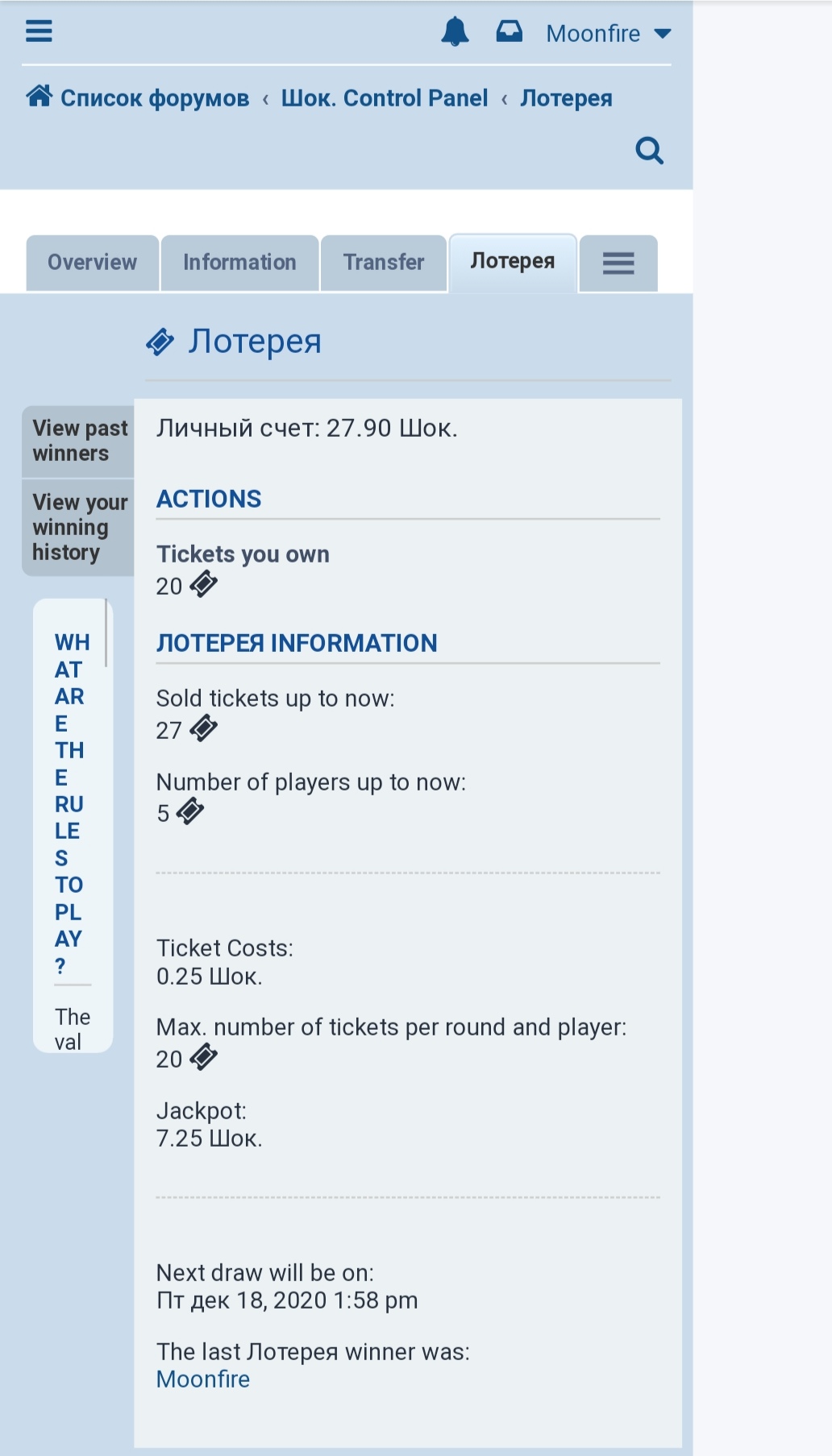Expand the extra tabs menu
The width and height of the screenshot is (832, 1456).
(x=618, y=263)
